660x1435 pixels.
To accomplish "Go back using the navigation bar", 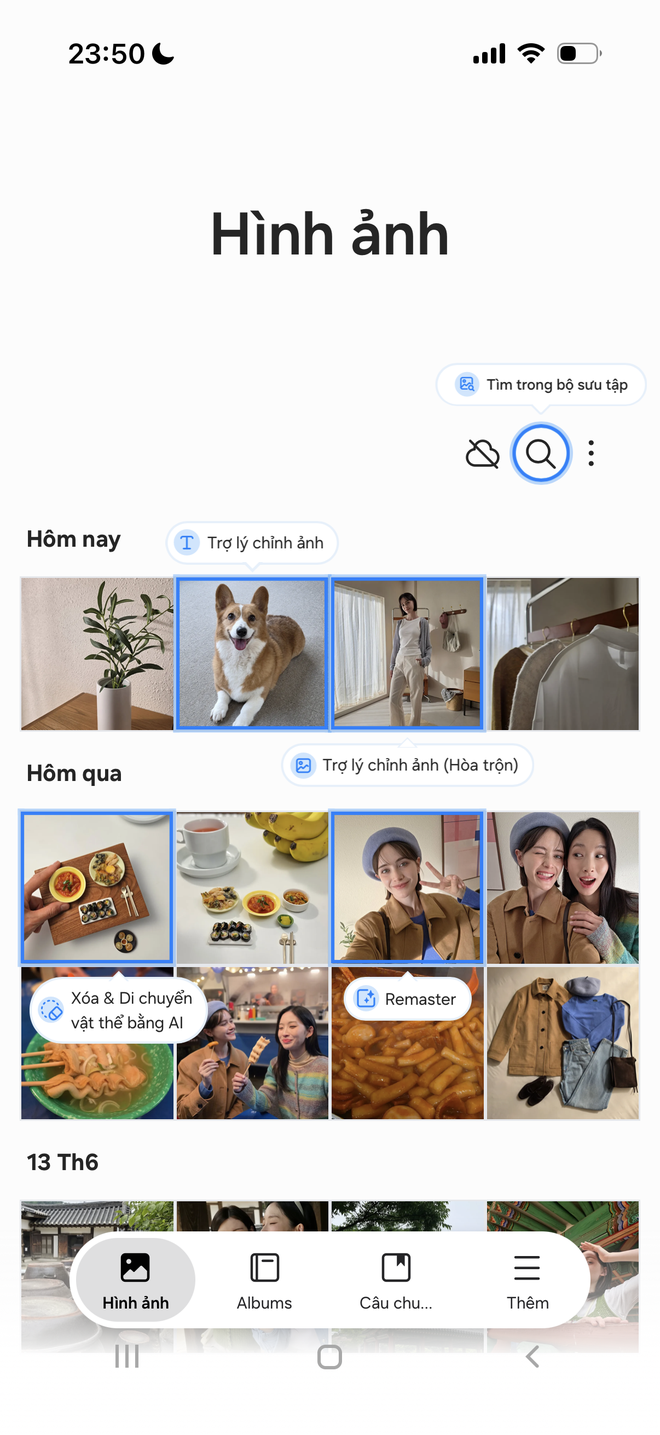I will click(x=532, y=1356).
